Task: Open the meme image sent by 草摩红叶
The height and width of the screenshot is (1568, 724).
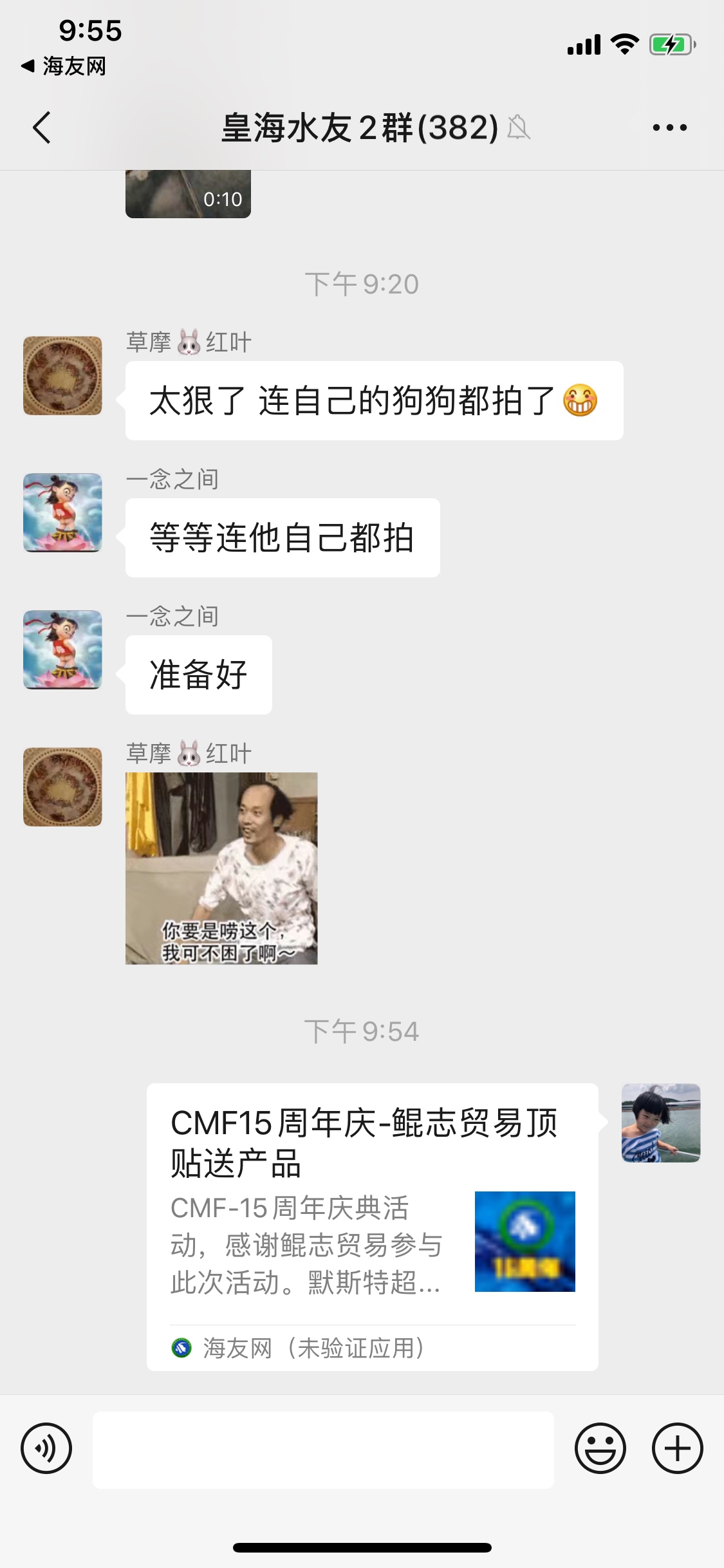Action: pyautogui.click(x=221, y=868)
